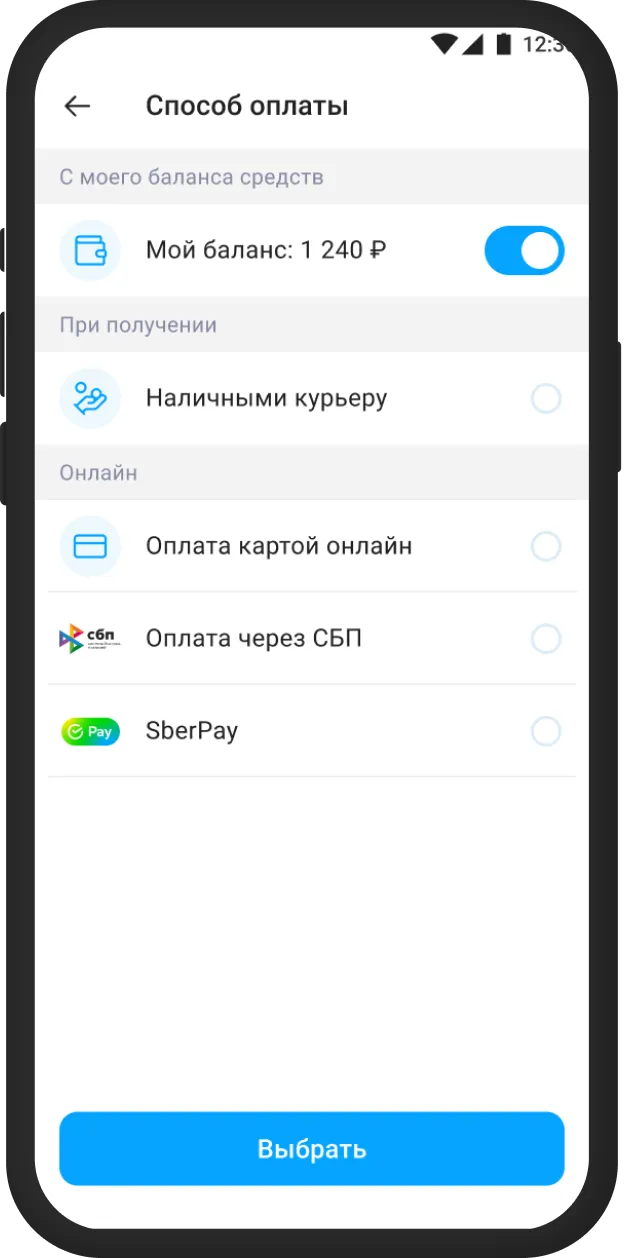Confirm with the Выбрать button
The width and height of the screenshot is (624, 1258).
click(x=311, y=1149)
